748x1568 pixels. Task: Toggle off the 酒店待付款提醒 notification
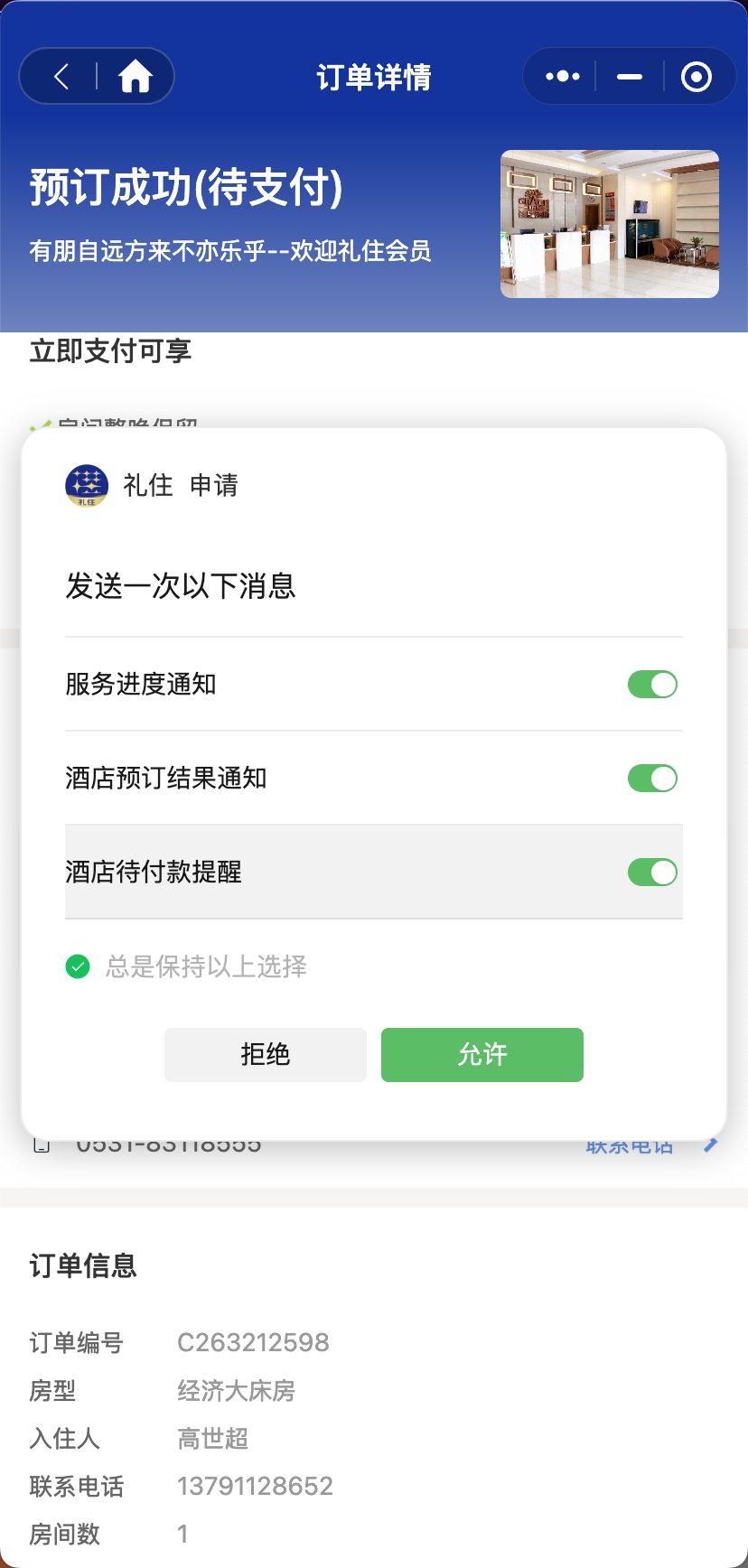point(651,872)
